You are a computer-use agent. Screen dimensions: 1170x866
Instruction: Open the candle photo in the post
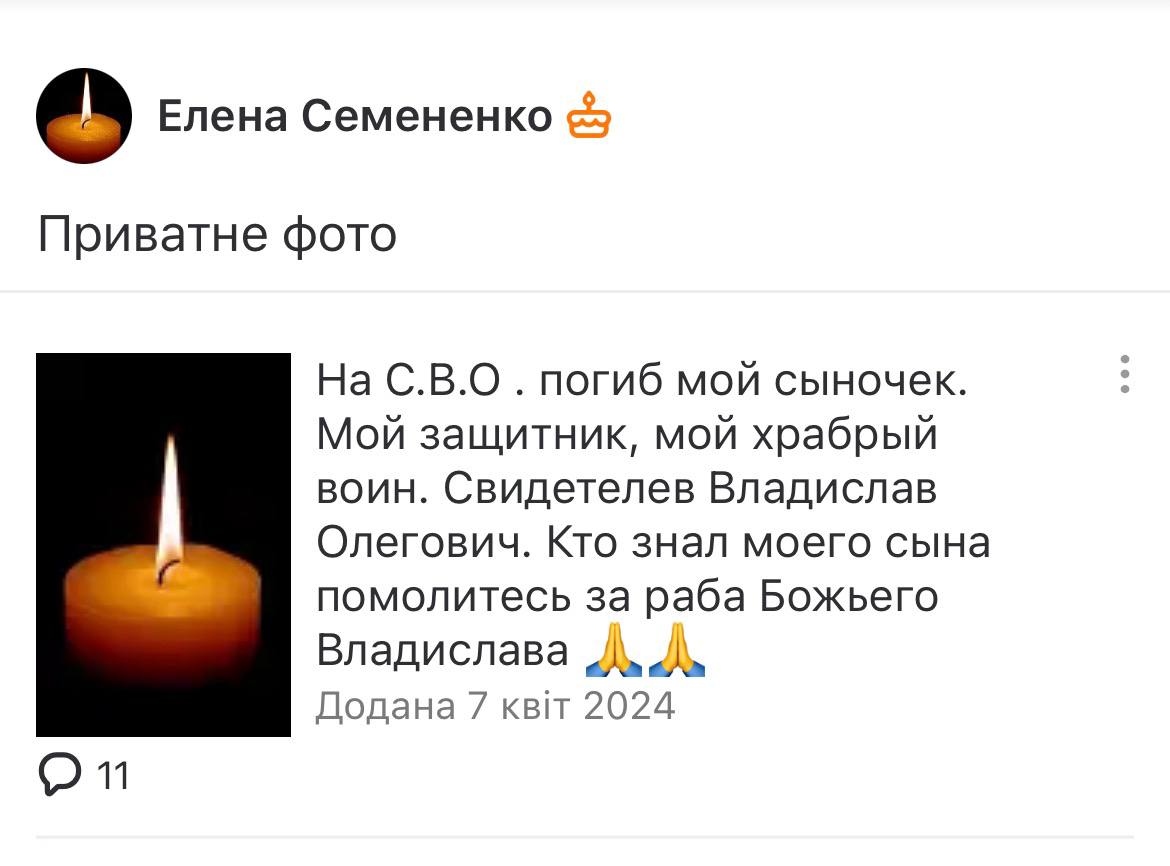(163, 545)
